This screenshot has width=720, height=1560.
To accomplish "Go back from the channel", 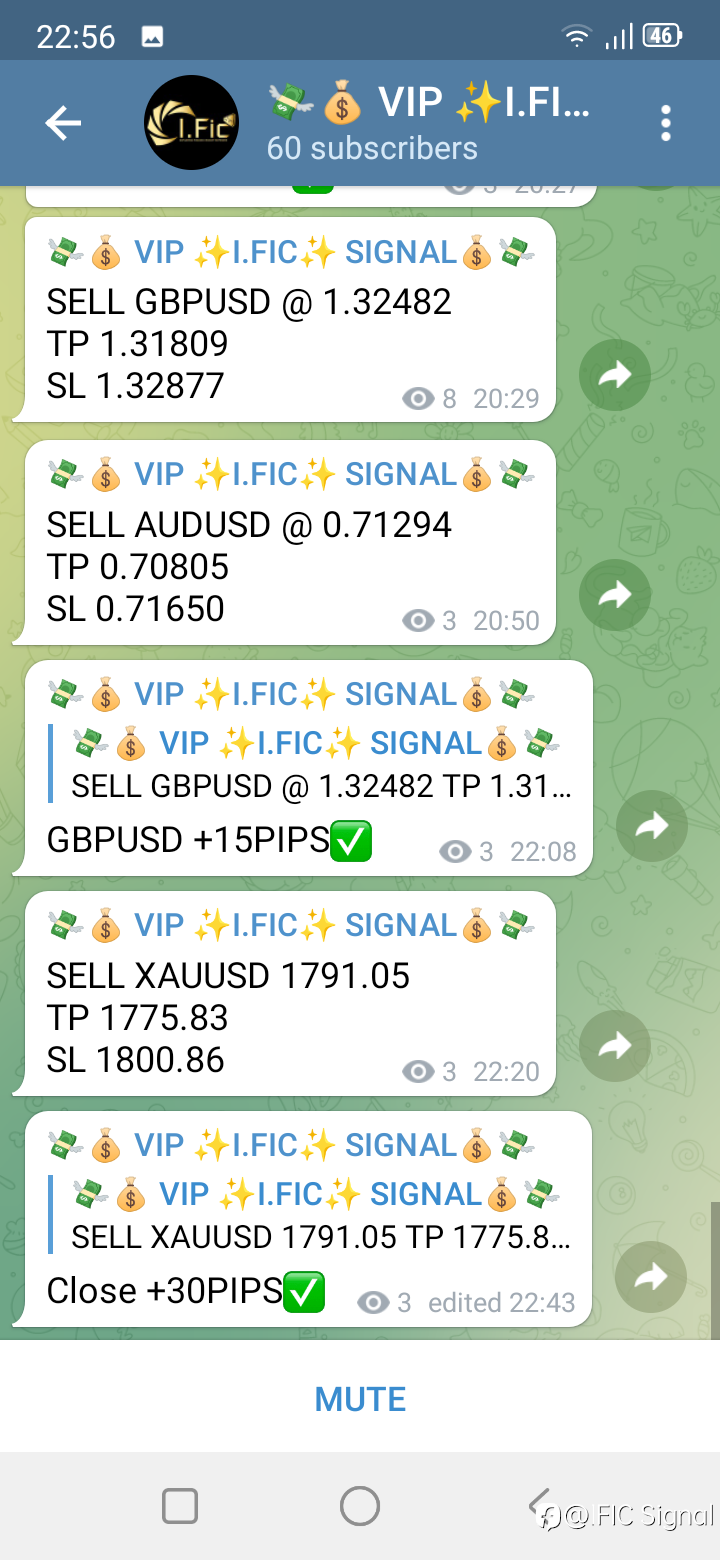I will [x=63, y=123].
